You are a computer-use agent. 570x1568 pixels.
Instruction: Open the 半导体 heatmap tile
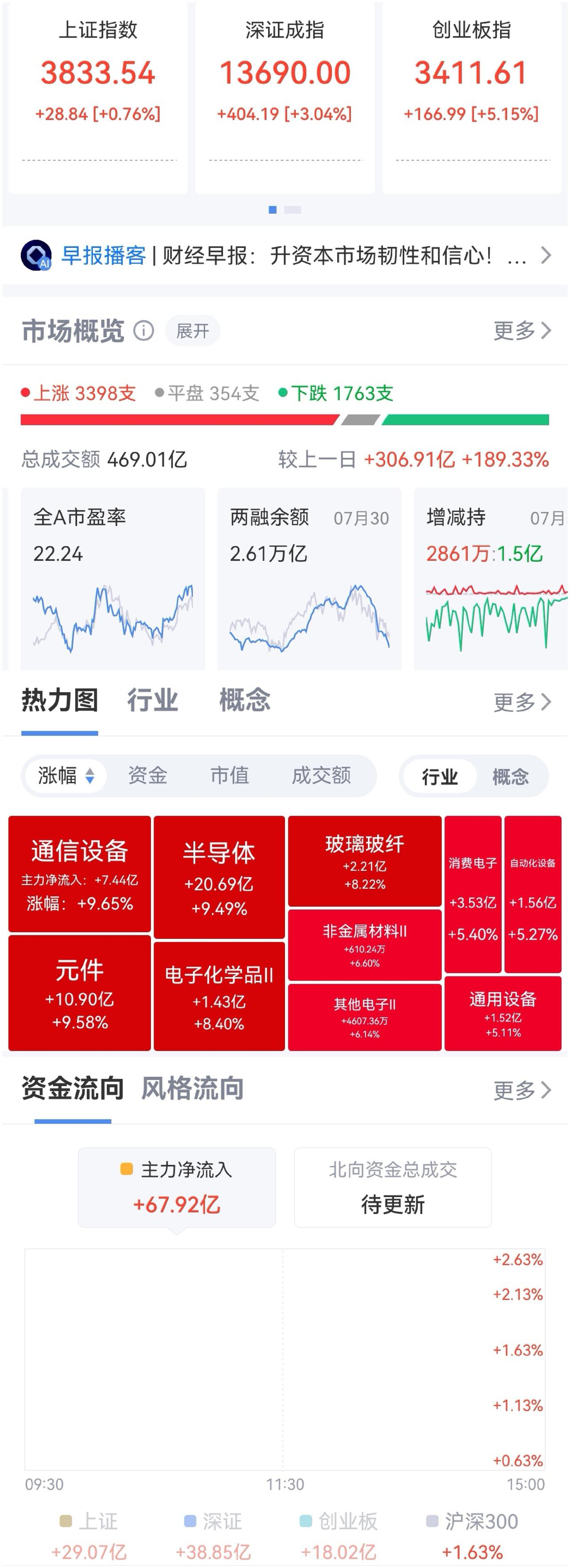point(219,877)
